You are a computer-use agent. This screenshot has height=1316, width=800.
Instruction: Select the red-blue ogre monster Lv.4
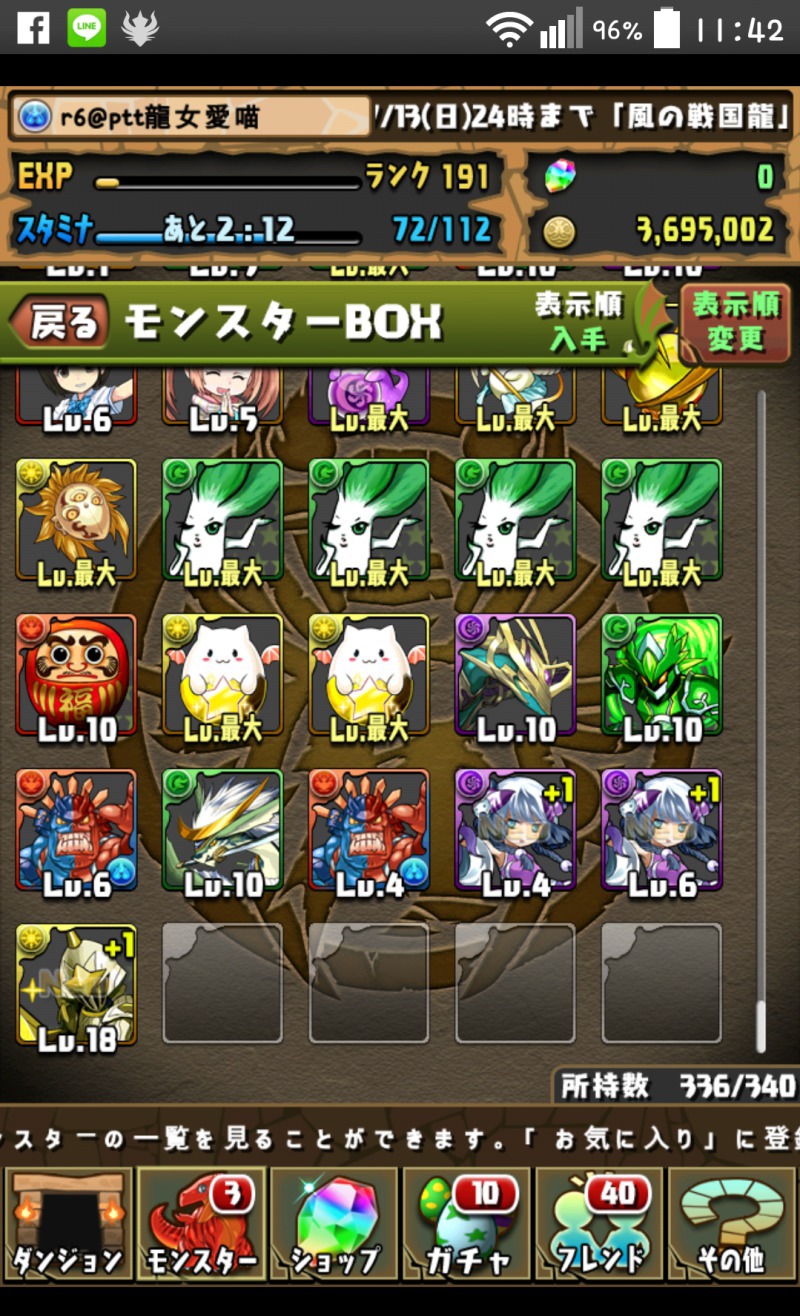point(368,830)
